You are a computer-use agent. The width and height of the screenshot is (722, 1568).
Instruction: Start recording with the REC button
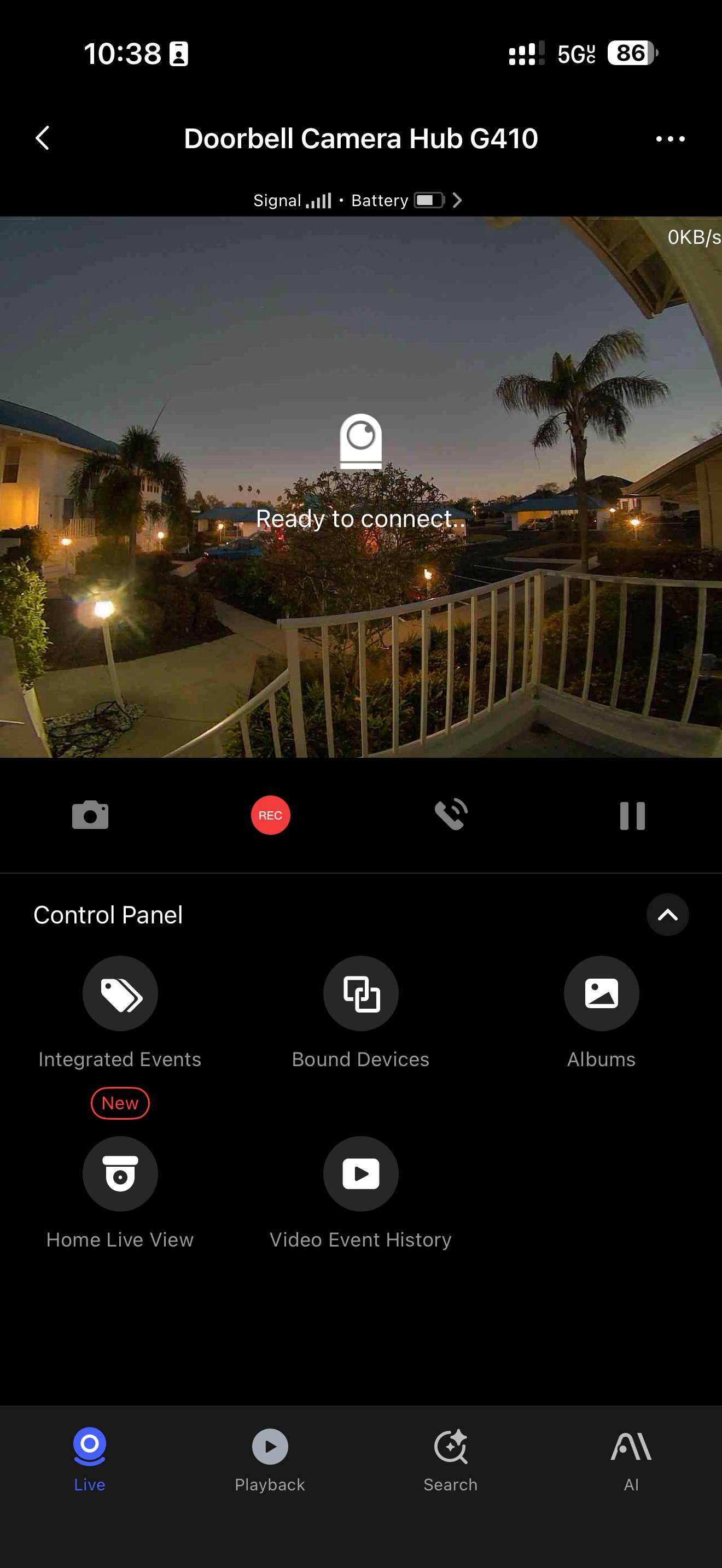[x=270, y=815]
